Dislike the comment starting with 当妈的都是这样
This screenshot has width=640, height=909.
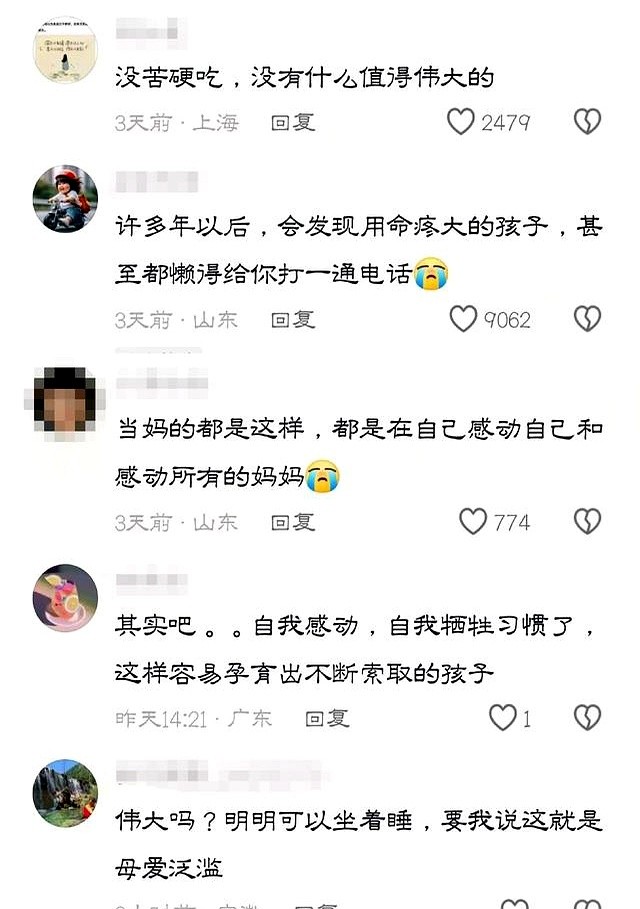coord(587,521)
